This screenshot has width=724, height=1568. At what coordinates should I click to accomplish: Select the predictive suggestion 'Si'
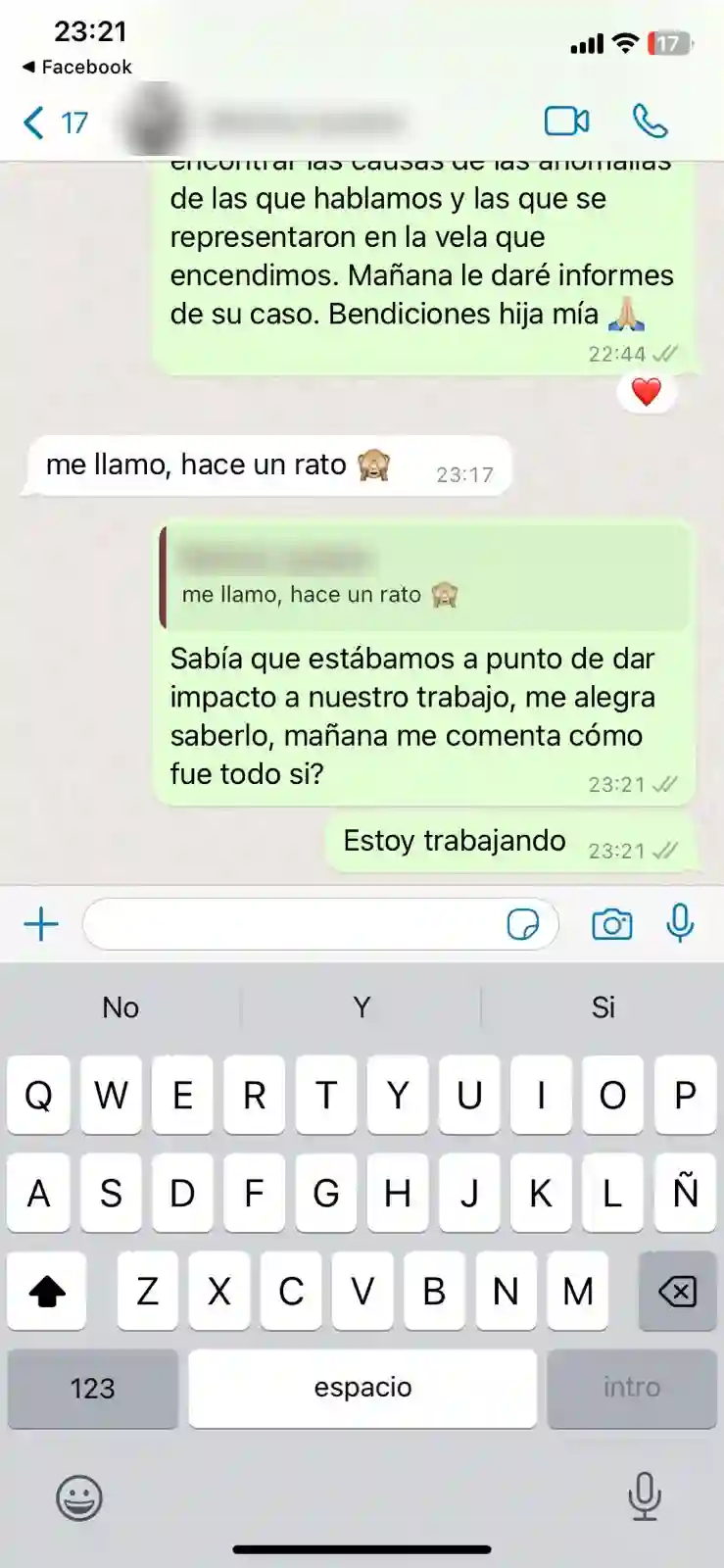602,1006
